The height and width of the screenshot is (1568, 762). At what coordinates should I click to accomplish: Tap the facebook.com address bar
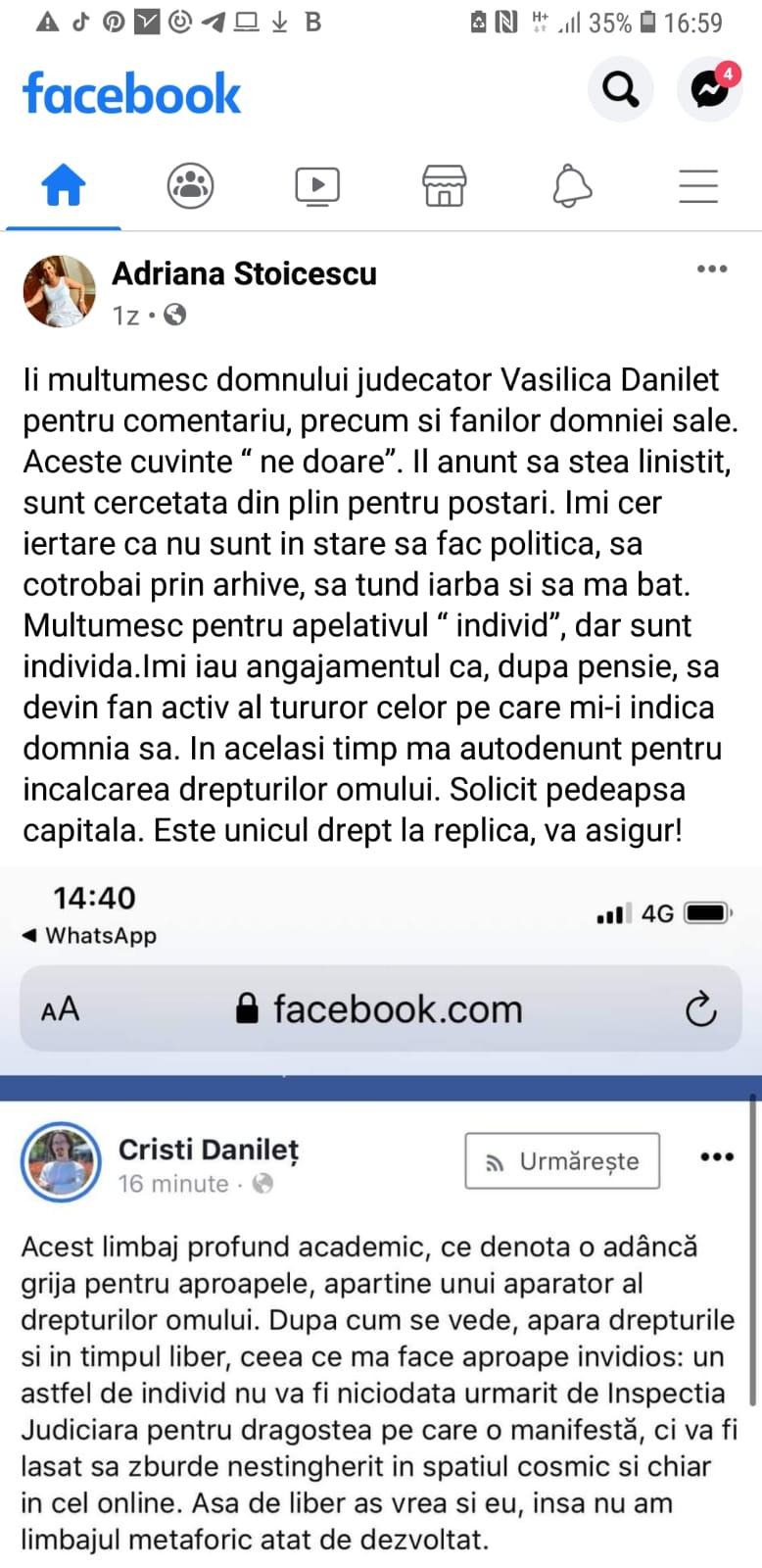pyautogui.click(x=397, y=1007)
